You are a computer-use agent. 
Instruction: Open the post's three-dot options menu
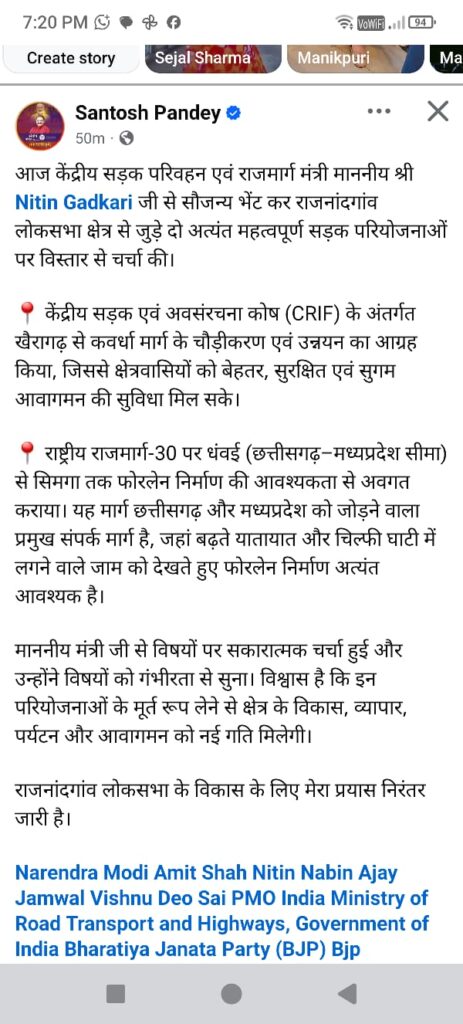click(379, 112)
